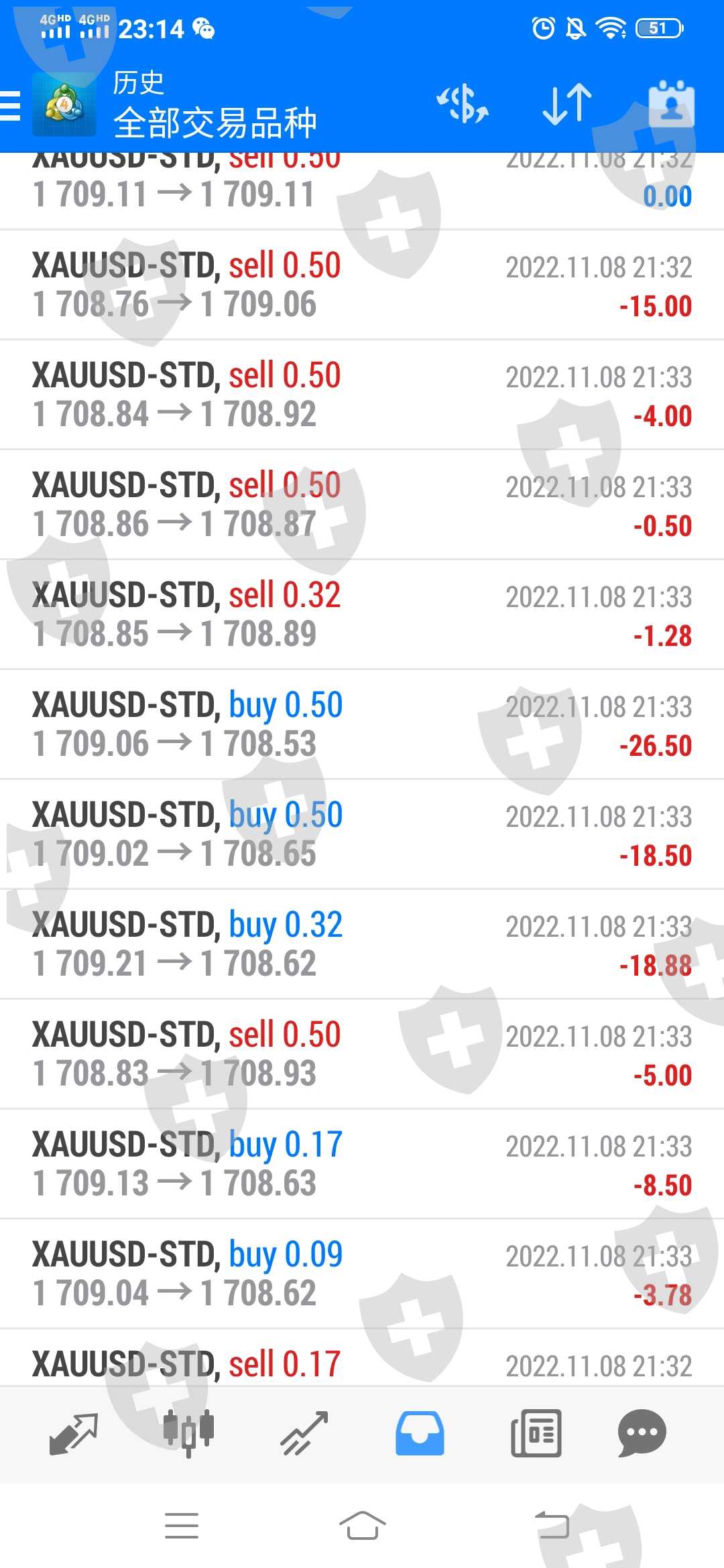Open the Trade tab
Viewport: 724px width, 1568px height.
click(x=304, y=1434)
